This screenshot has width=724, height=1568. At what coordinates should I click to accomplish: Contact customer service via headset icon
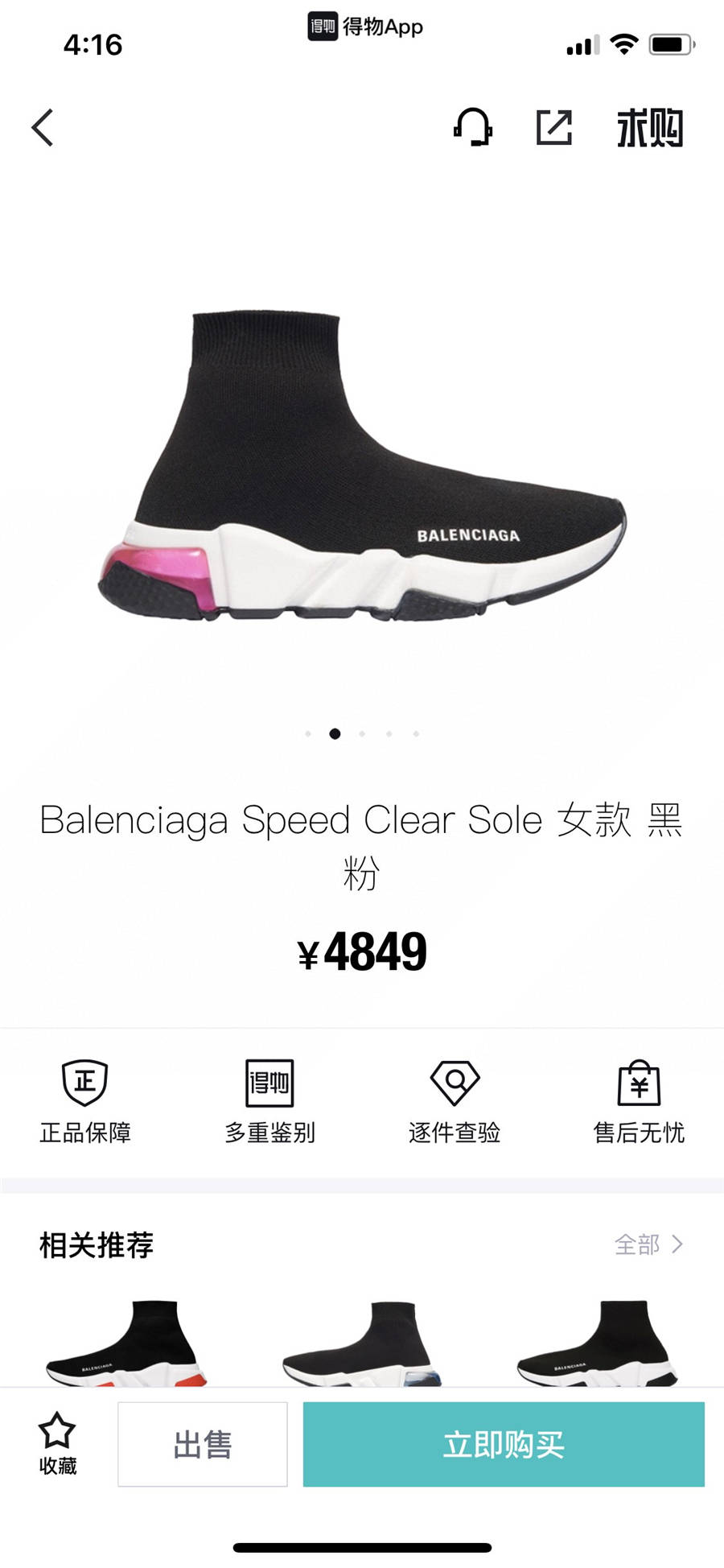point(473,127)
